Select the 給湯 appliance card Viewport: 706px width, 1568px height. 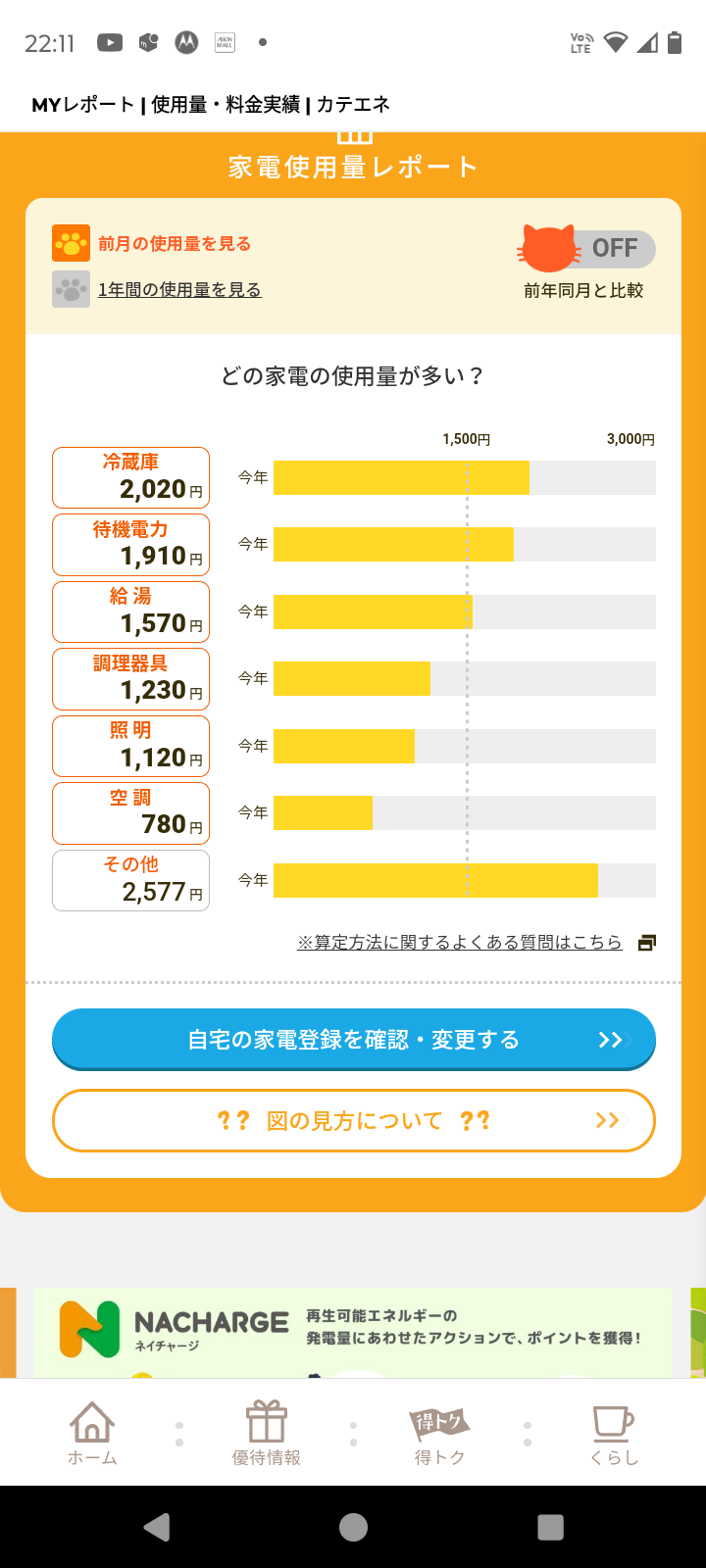(130, 612)
